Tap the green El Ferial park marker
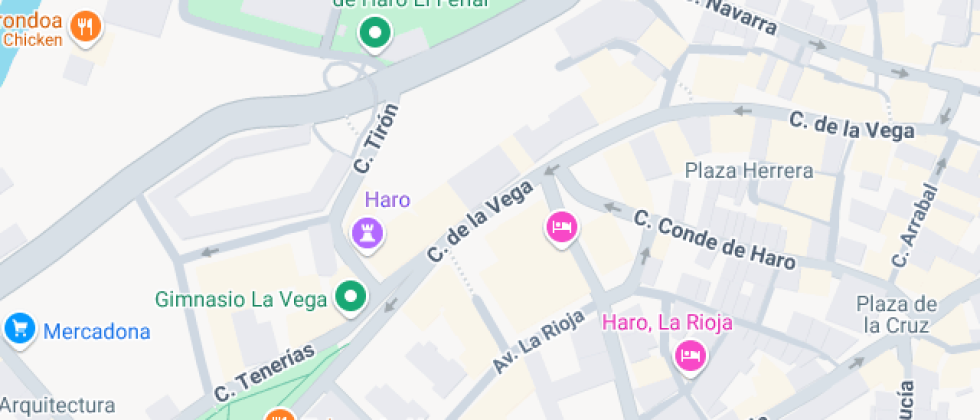Viewport: 980px width, 420px height. (x=374, y=33)
